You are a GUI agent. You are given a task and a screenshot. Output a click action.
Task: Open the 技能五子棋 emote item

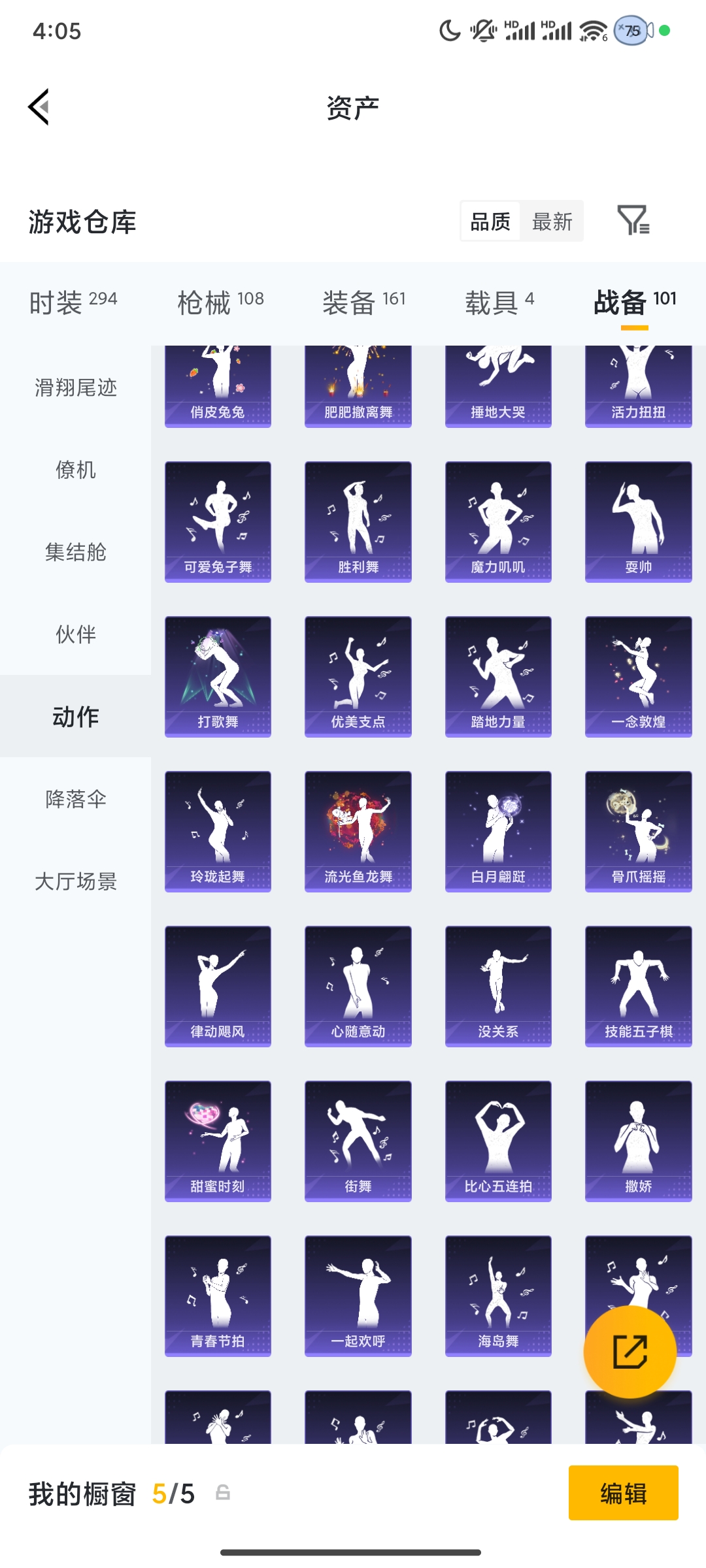pyautogui.click(x=638, y=986)
